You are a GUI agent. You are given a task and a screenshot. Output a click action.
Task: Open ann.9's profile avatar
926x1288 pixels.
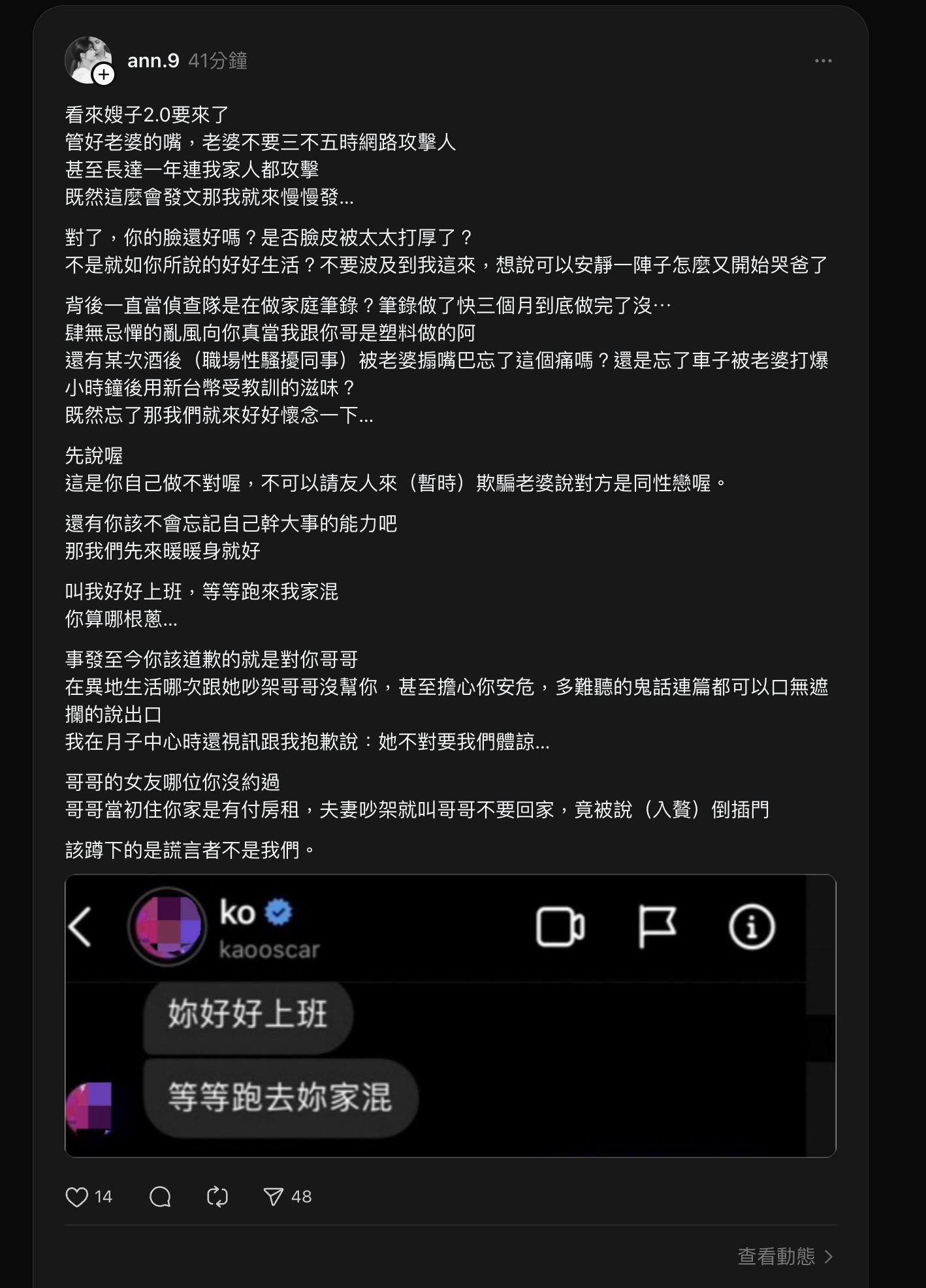point(88,59)
